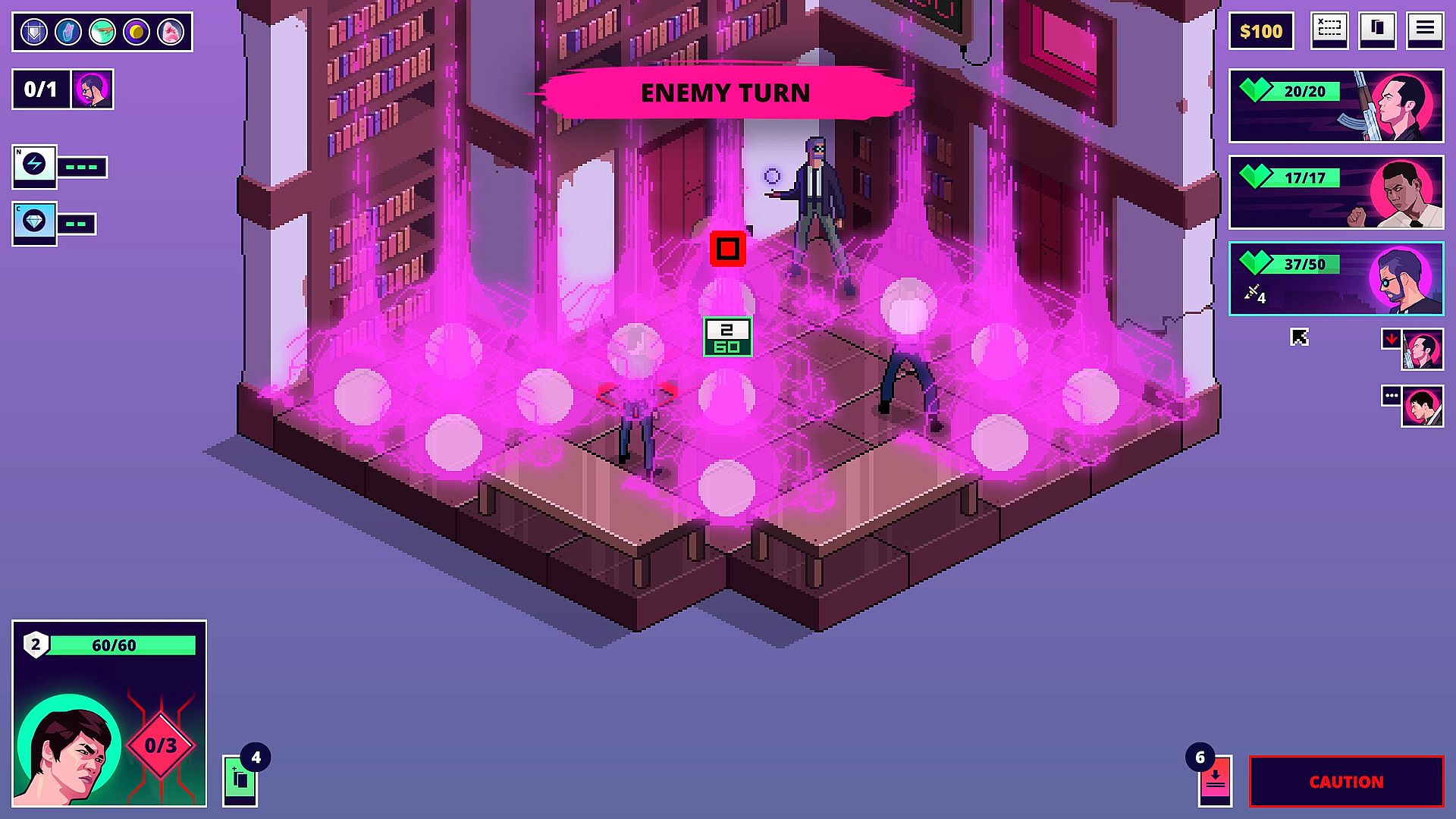Tap the turn-order portrait with ellipsis badge
The width and height of the screenshot is (1456, 819).
pos(1422,406)
